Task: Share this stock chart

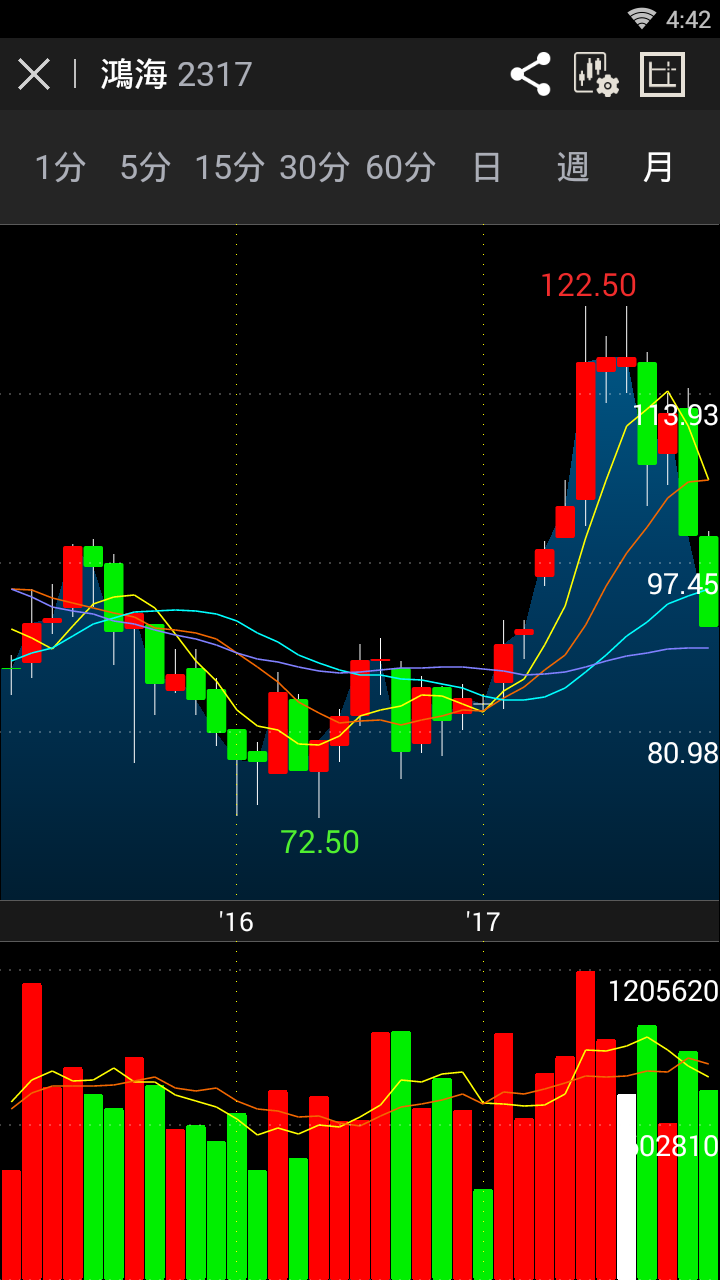Action: click(530, 74)
